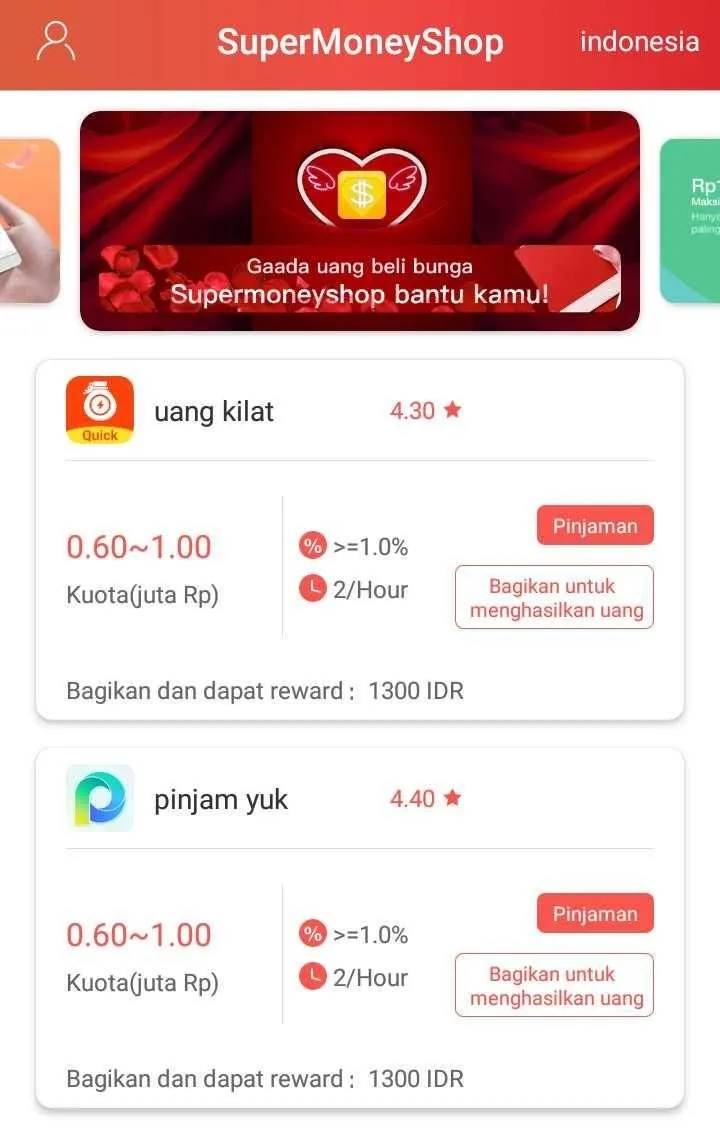Open the Supermoneyshop bantu kamu banner
Viewport: 720px width, 1129px height.
(359, 221)
